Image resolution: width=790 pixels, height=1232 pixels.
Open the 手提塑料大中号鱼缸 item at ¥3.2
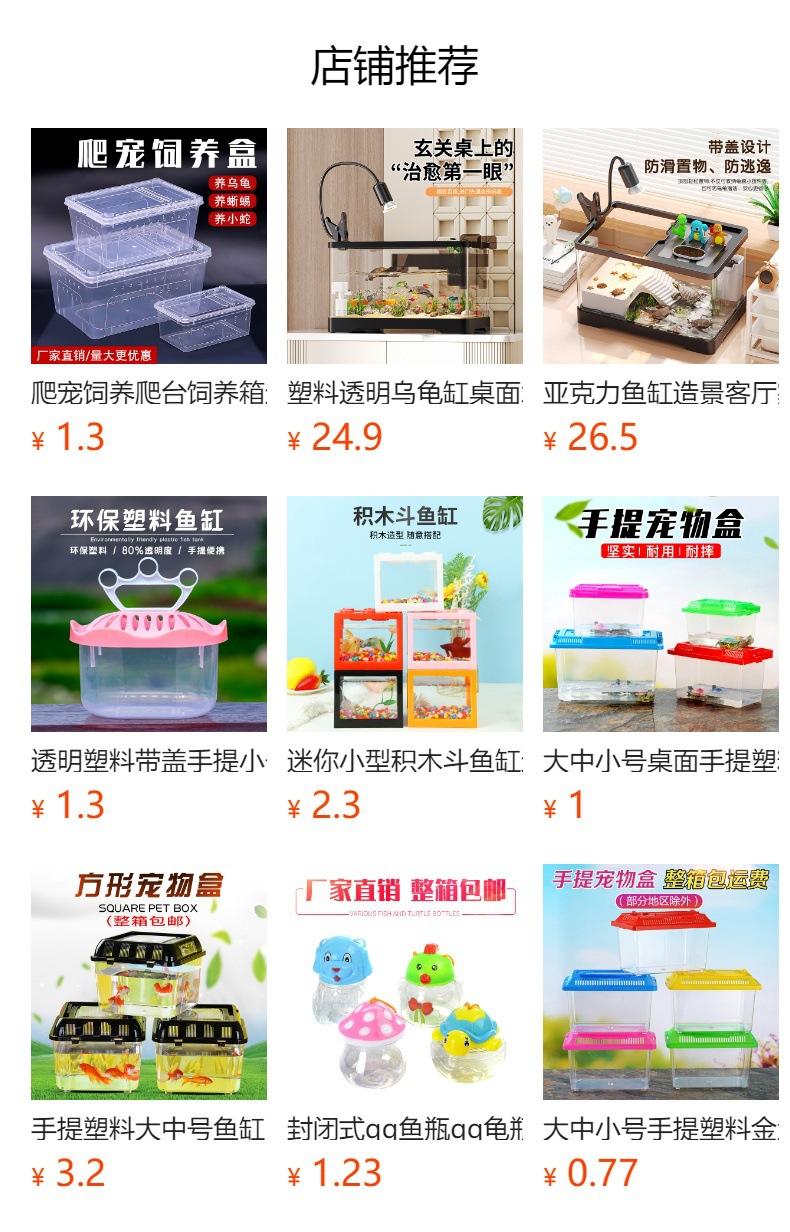click(149, 1028)
